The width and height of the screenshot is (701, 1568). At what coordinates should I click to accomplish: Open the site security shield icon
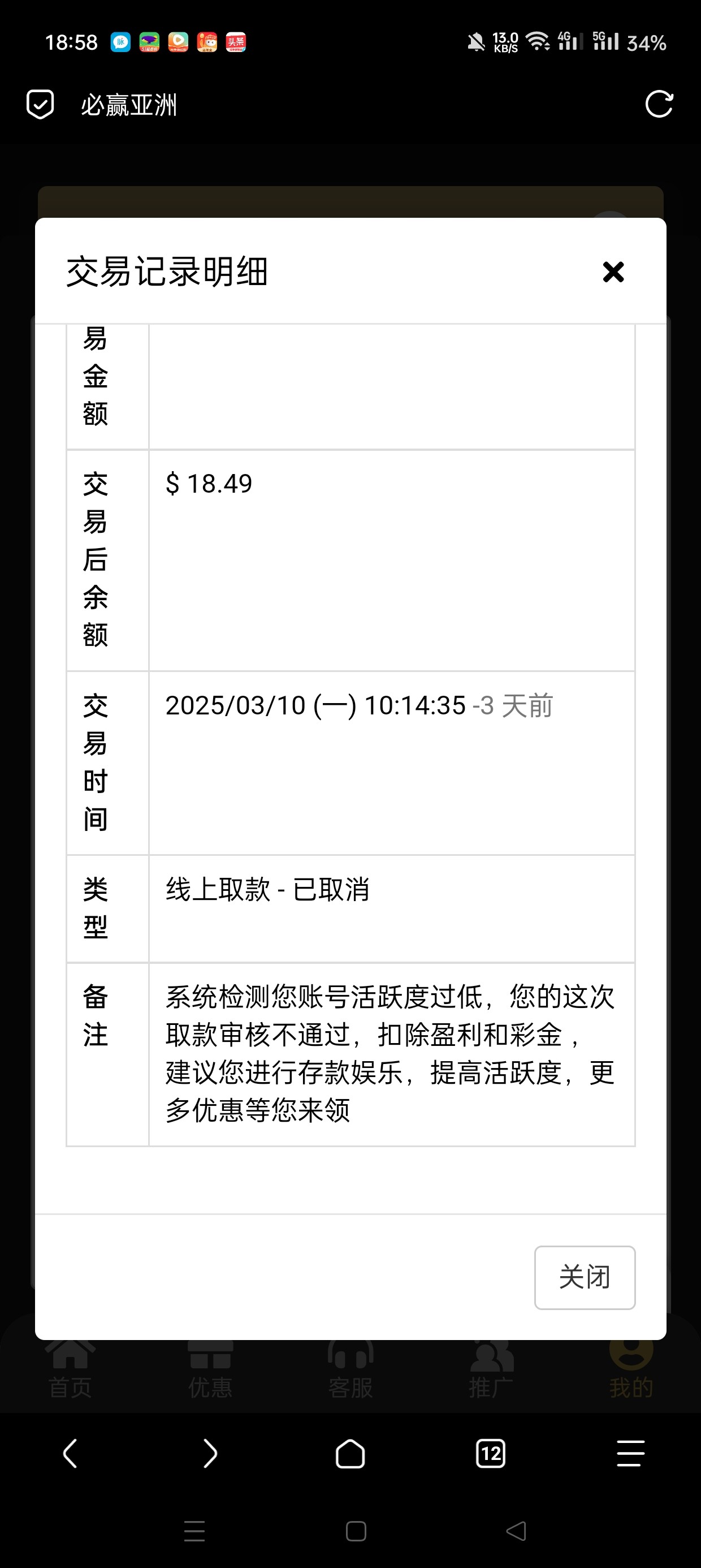pyautogui.click(x=40, y=104)
